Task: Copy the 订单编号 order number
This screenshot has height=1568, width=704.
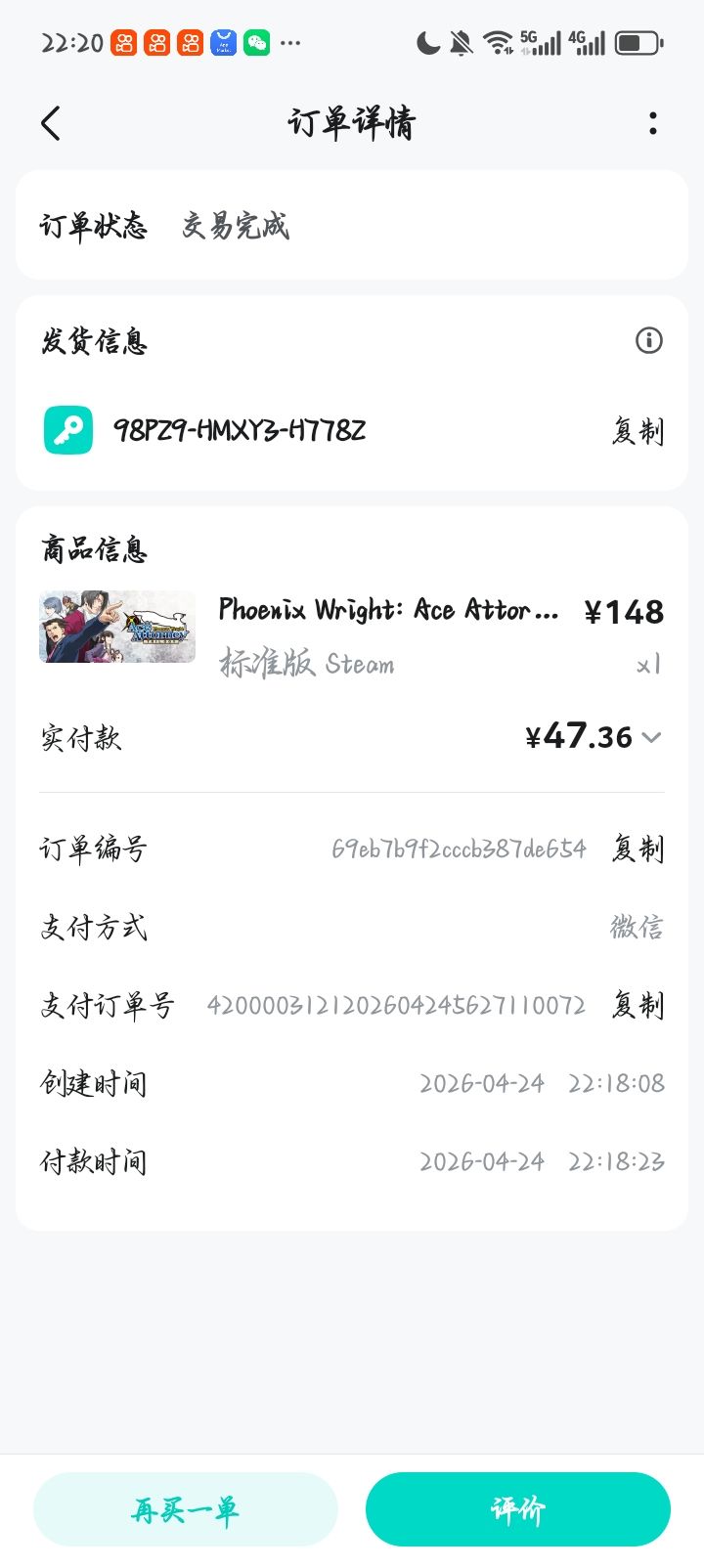Action: pyautogui.click(x=638, y=849)
